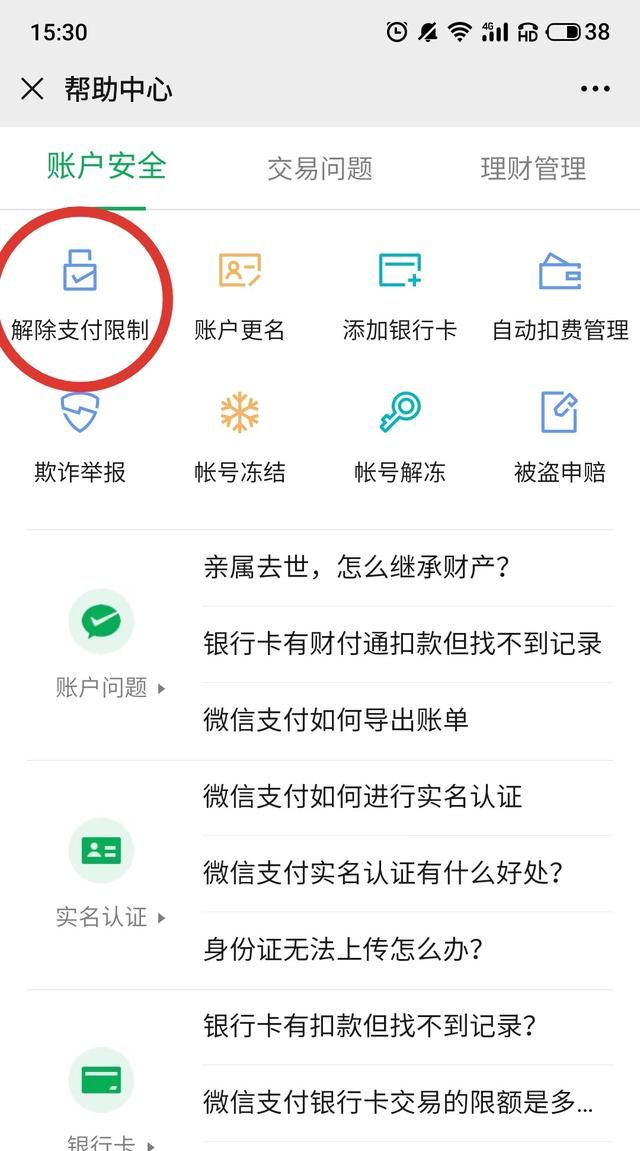Open 身份证无法上传怎么办？
Screen dimensions: 640x1151
pos(344,949)
